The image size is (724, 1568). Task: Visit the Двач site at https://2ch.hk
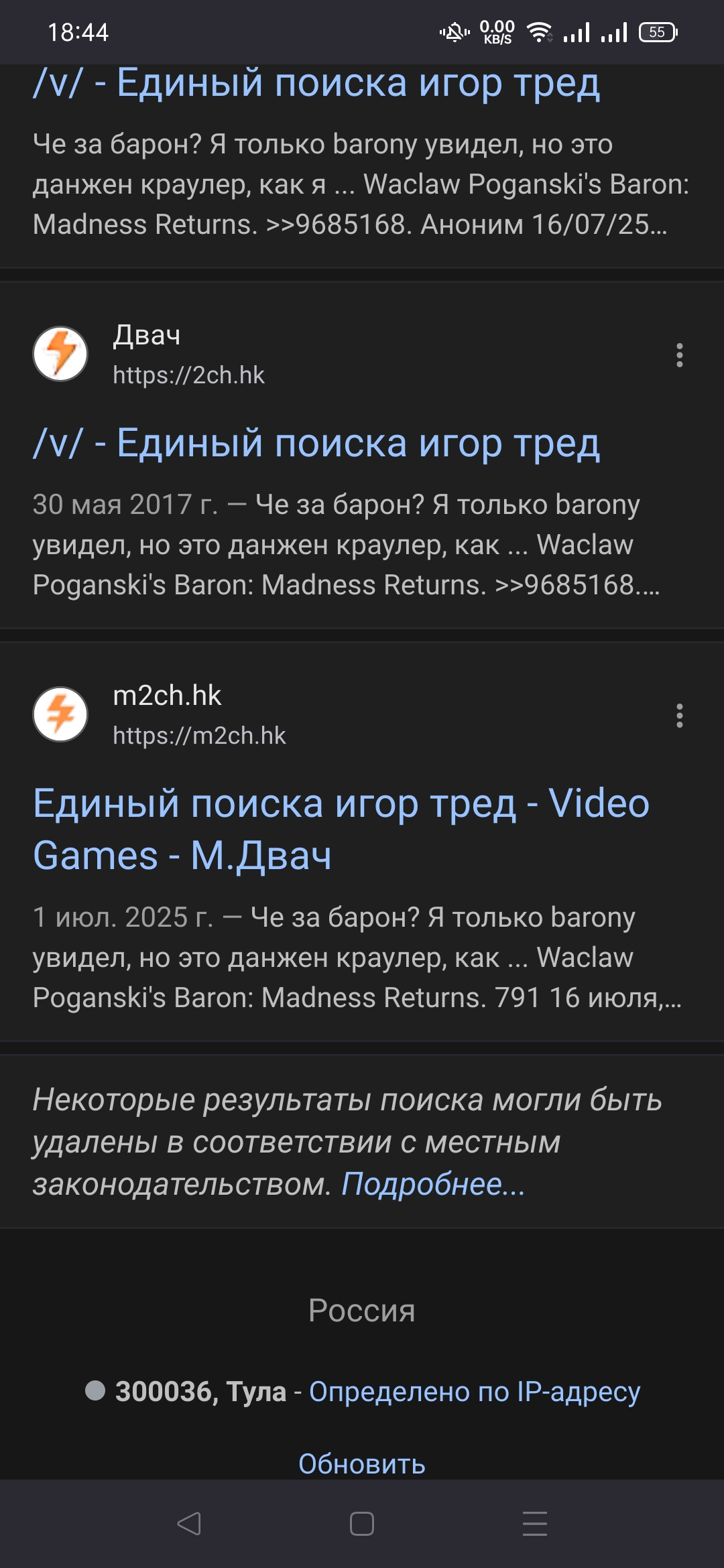pos(188,375)
